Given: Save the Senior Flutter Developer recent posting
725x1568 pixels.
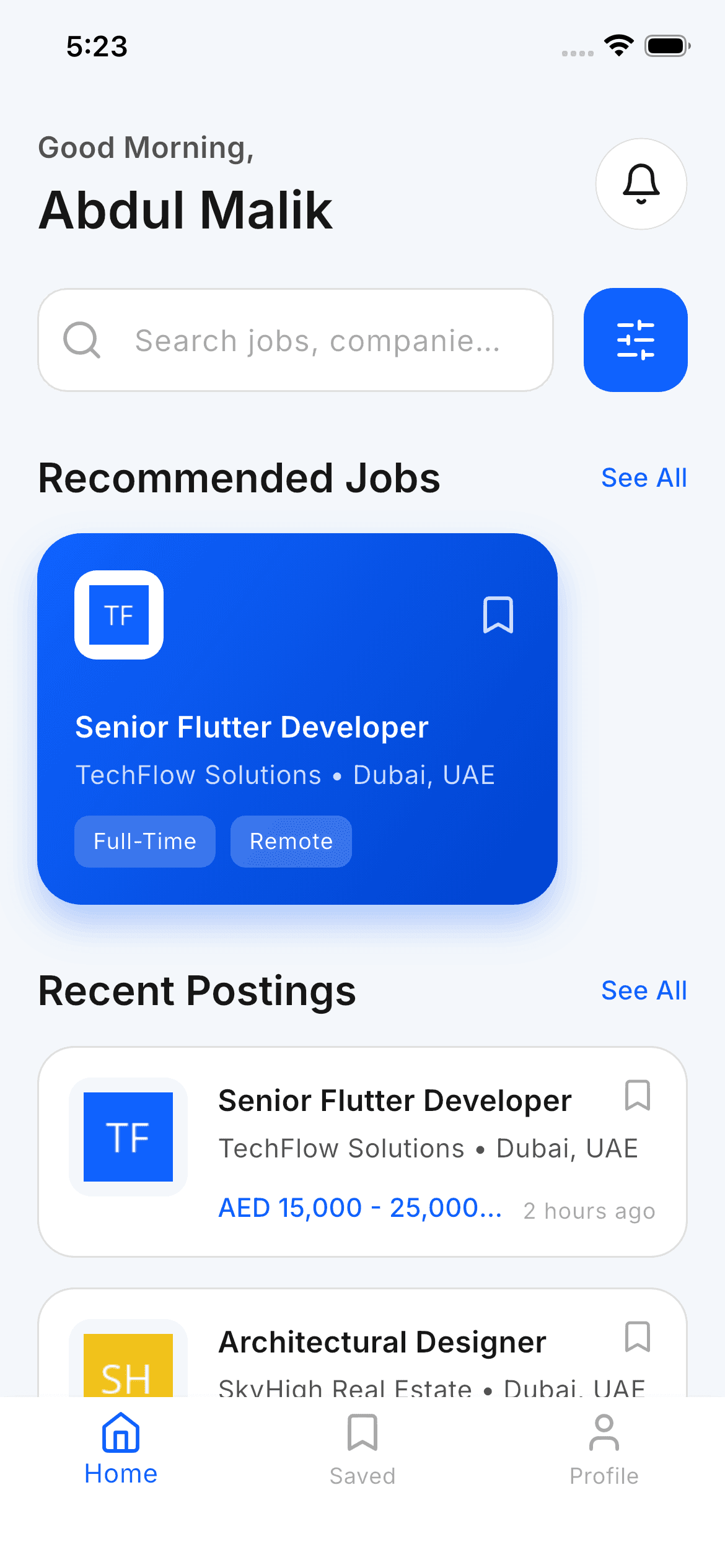Looking at the screenshot, I should [638, 1096].
